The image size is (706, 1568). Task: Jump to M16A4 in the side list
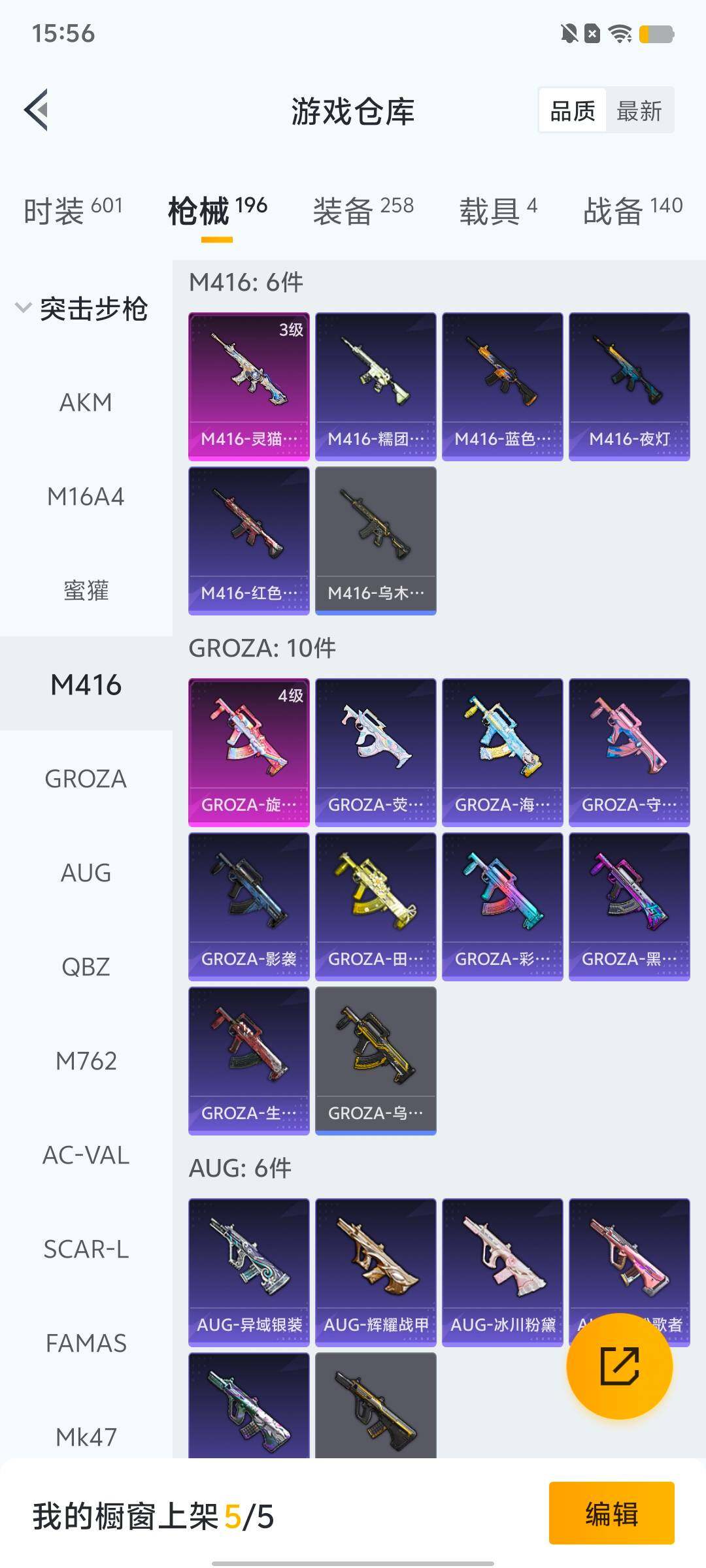click(86, 497)
